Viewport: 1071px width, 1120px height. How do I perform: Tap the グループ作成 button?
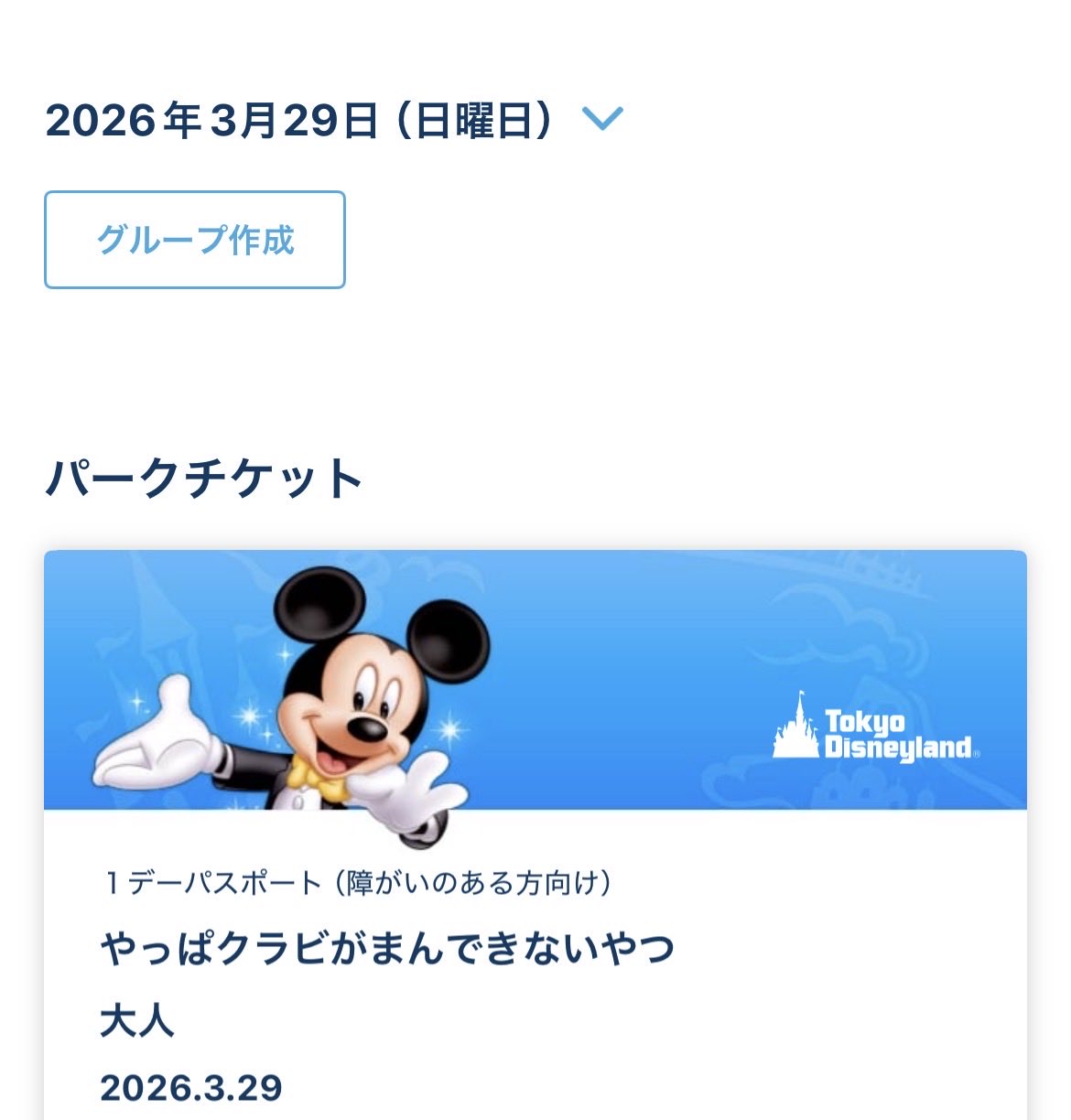[195, 240]
